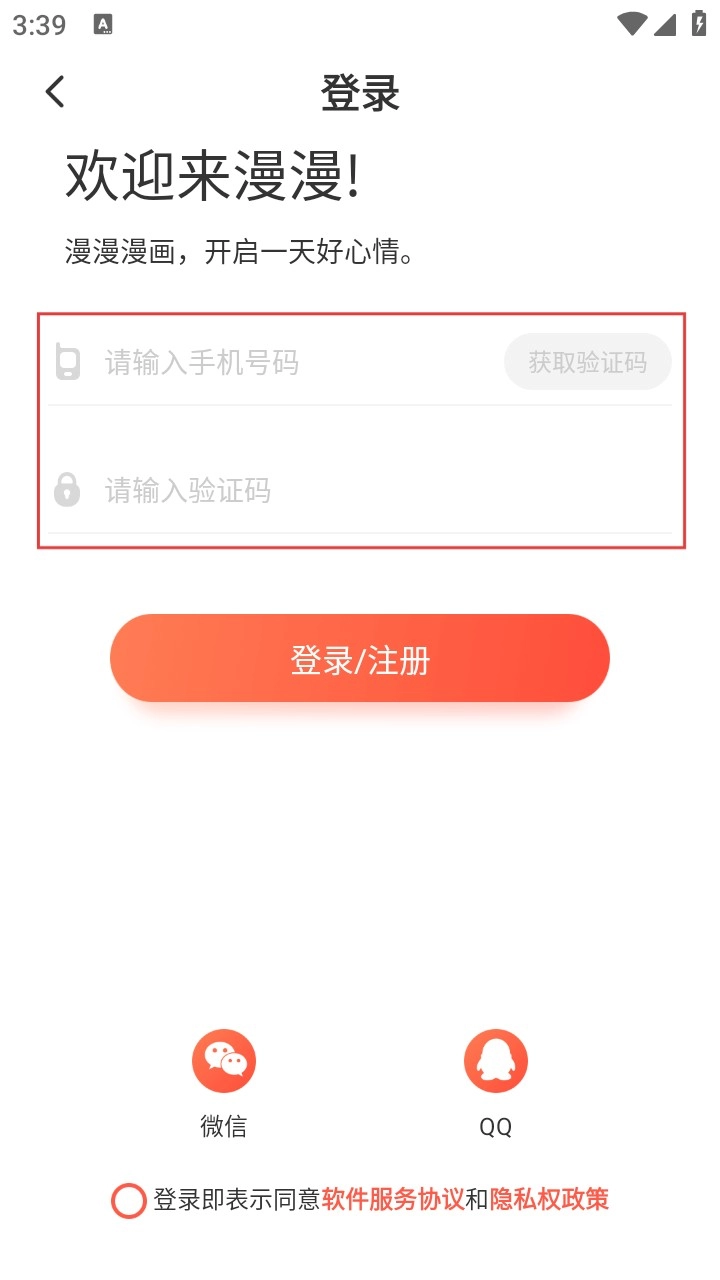720x1280 pixels.
Task: Tap the 登录/注册 button
Action: click(x=360, y=658)
